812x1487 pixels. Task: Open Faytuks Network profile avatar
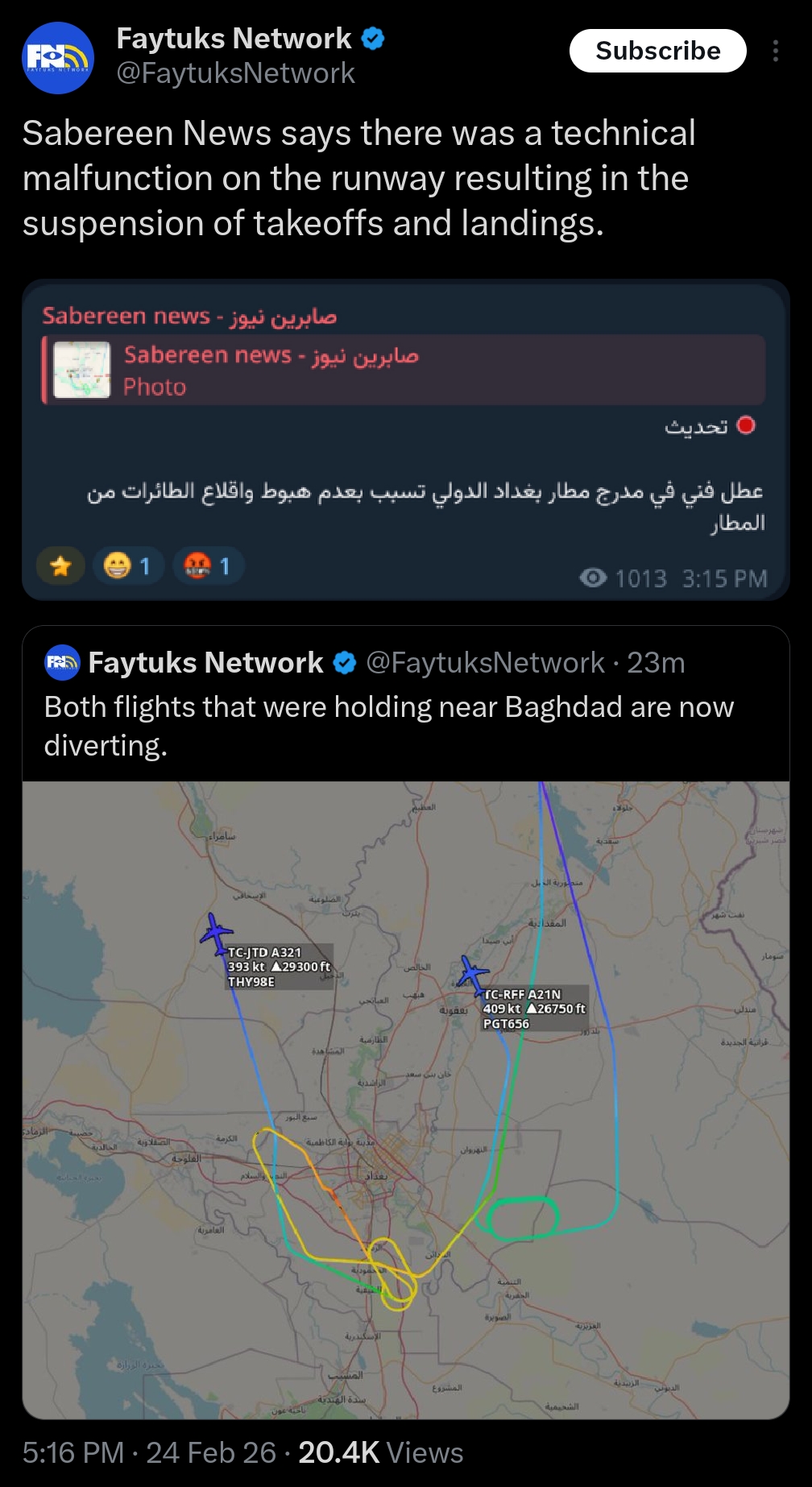[57, 58]
